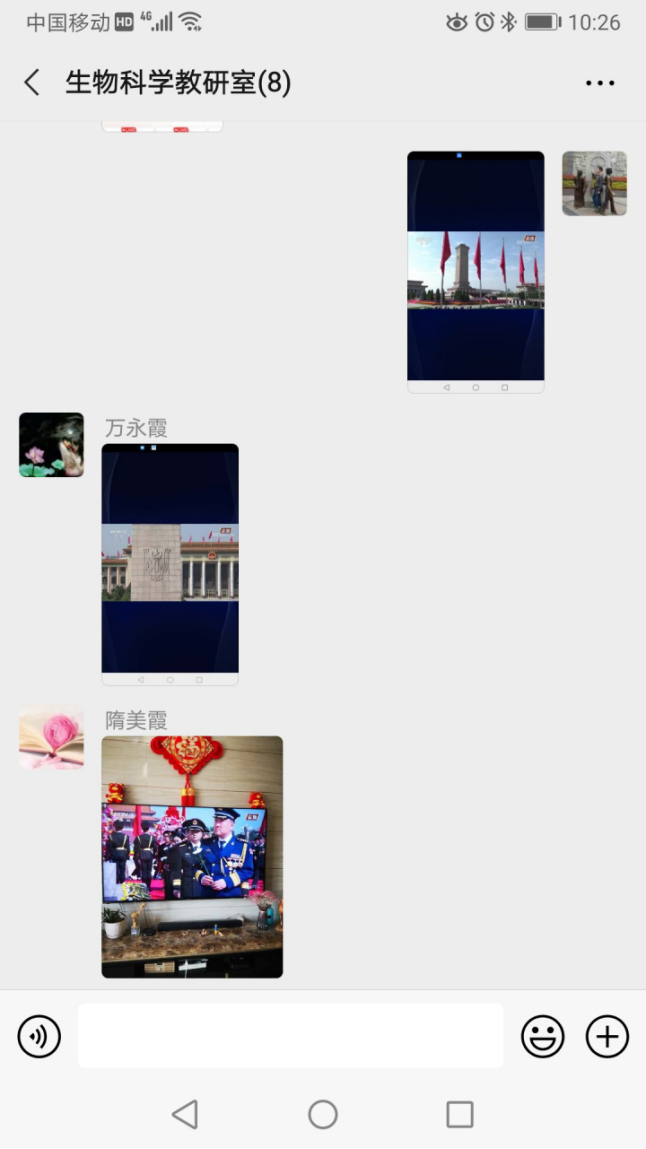
Task: Open the chat info overflow menu
Action: [x=600, y=83]
